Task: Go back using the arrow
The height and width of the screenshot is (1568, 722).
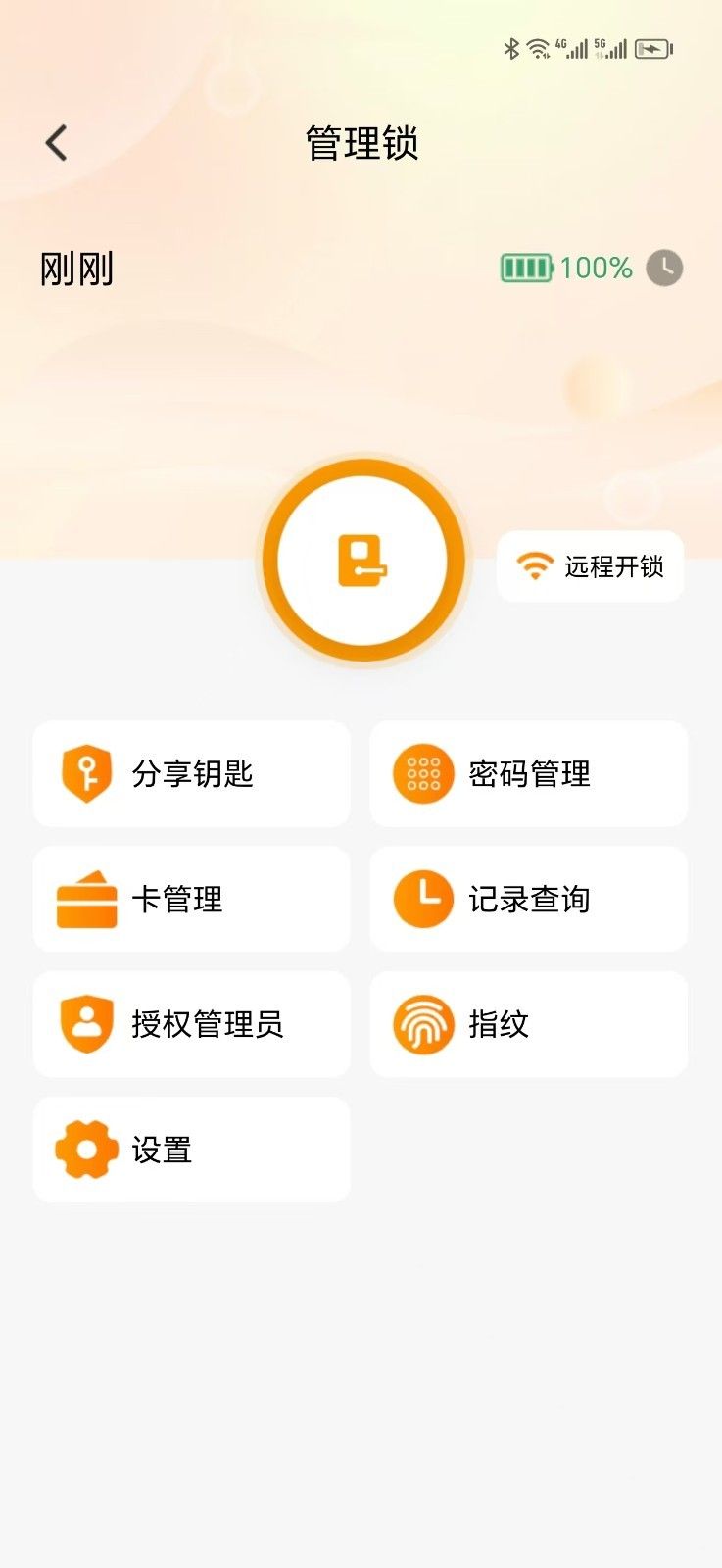Action: coord(57,143)
